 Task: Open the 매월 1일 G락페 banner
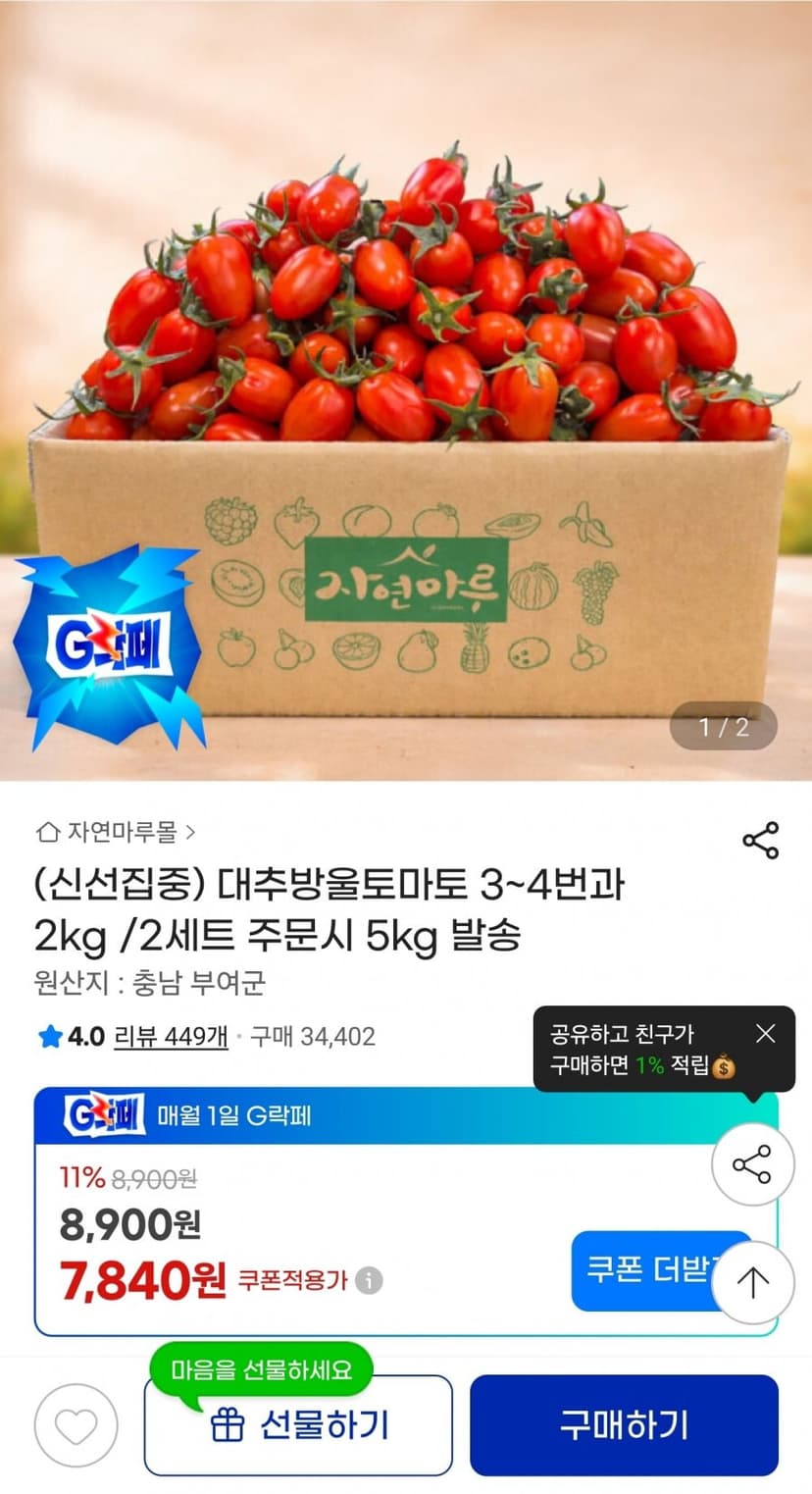tap(406, 1116)
